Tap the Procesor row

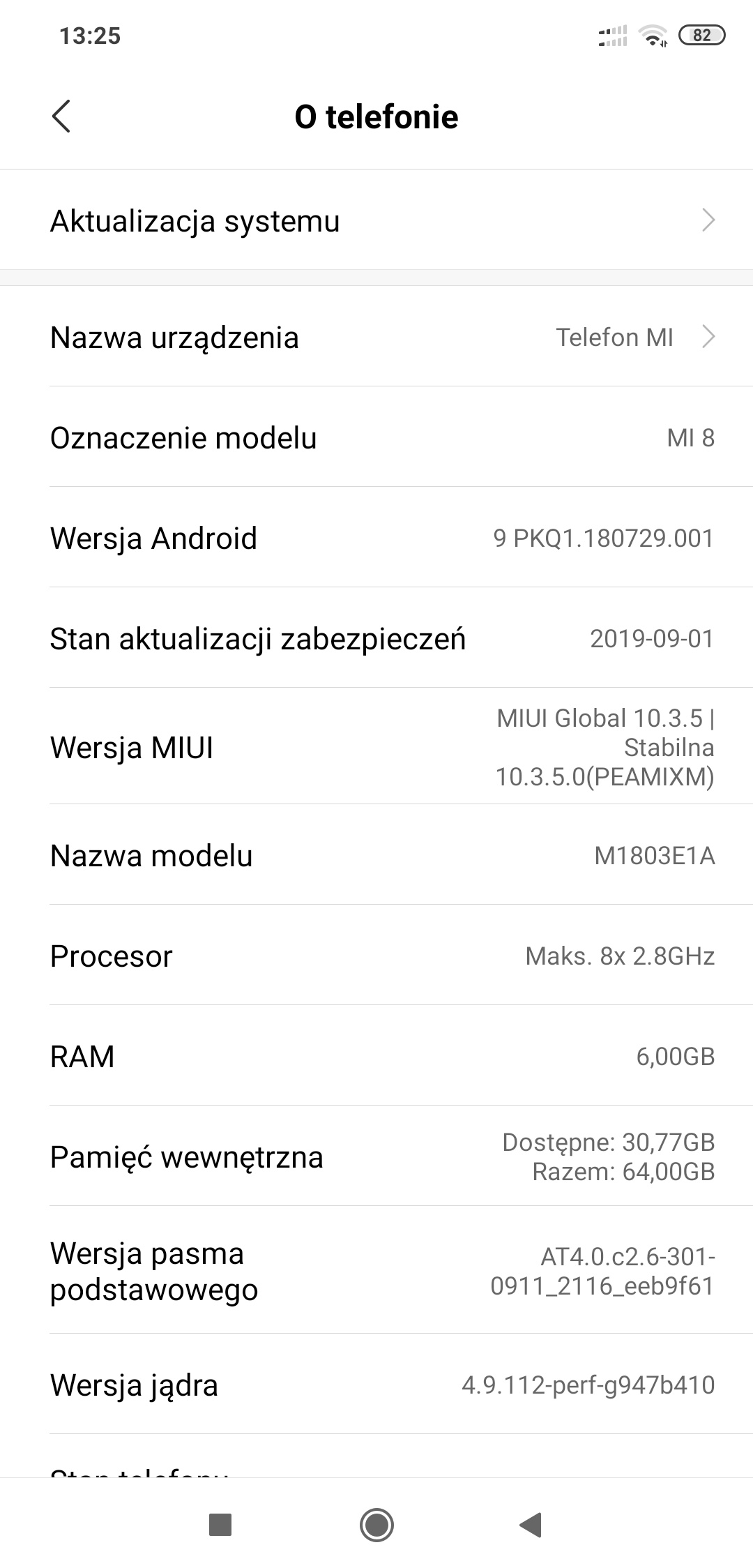coord(376,956)
